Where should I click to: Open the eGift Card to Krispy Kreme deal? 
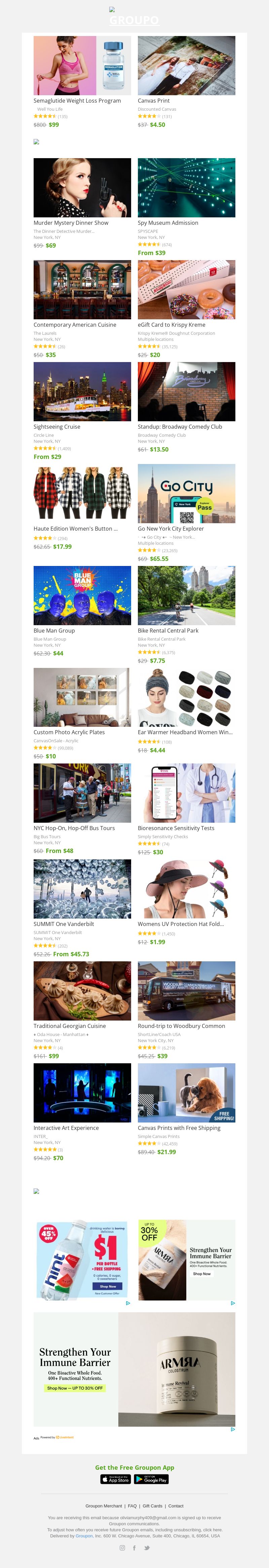coord(186,290)
